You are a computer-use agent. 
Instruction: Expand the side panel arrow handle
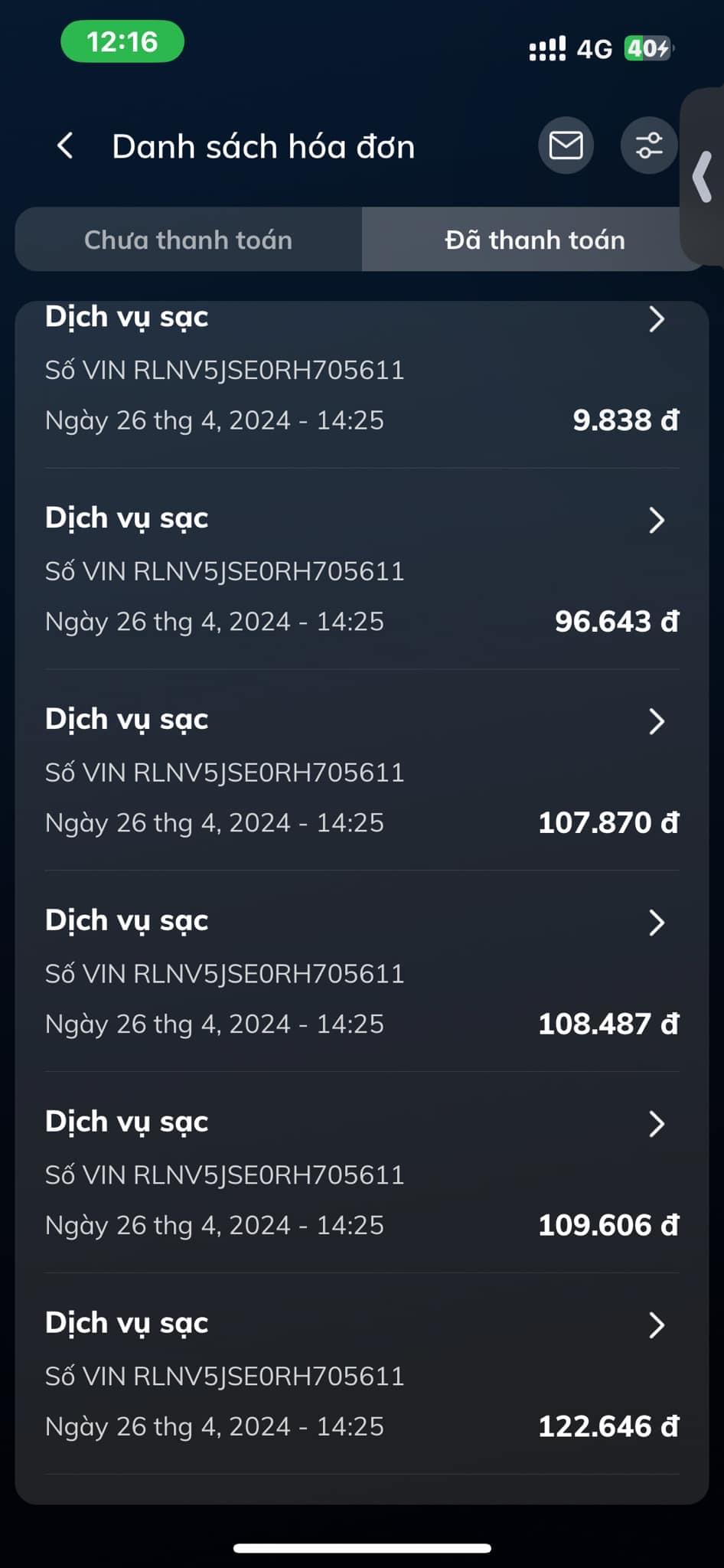pyautogui.click(x=703, y=177)
